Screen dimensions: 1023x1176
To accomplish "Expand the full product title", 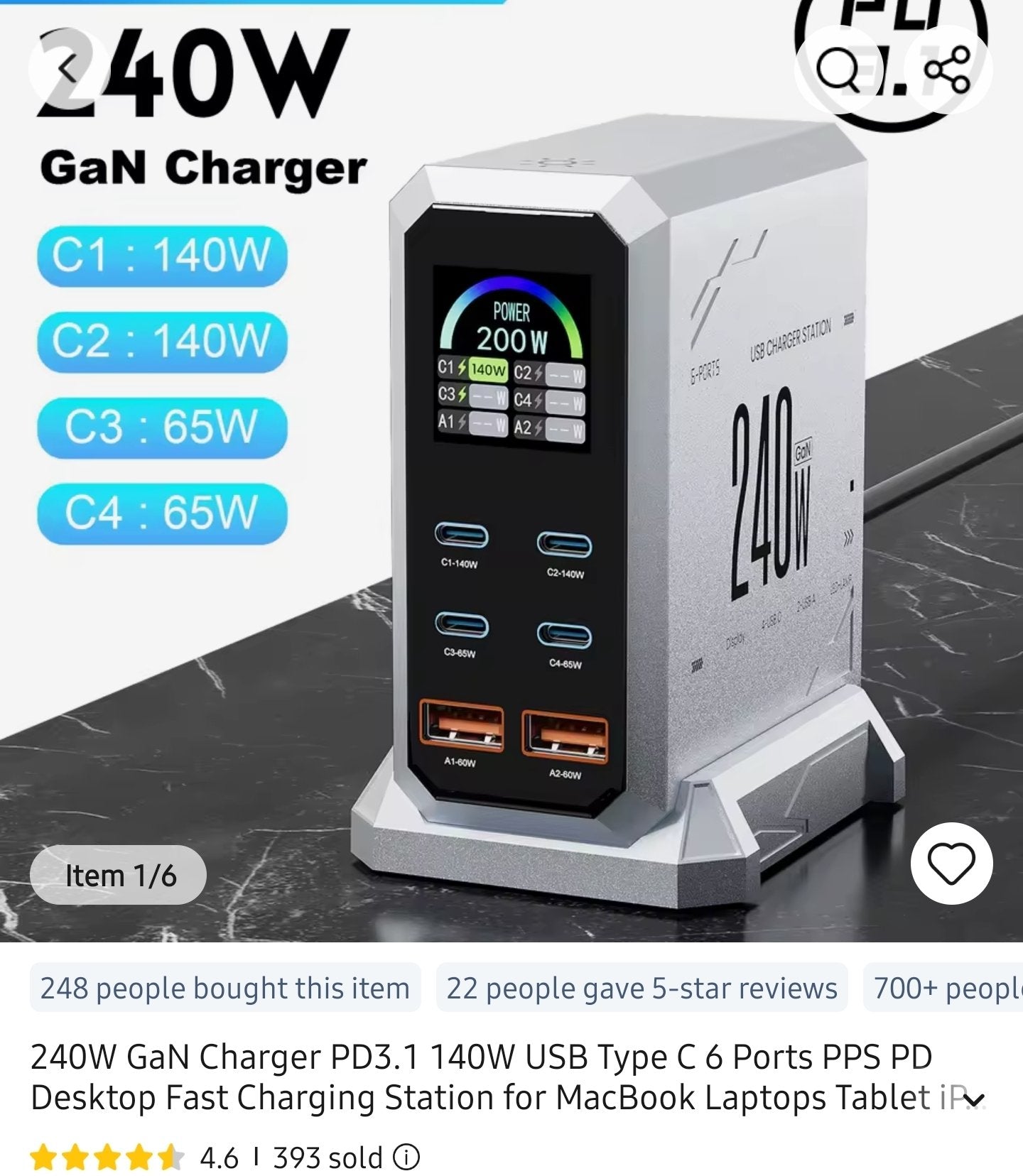I will 975,1100.
